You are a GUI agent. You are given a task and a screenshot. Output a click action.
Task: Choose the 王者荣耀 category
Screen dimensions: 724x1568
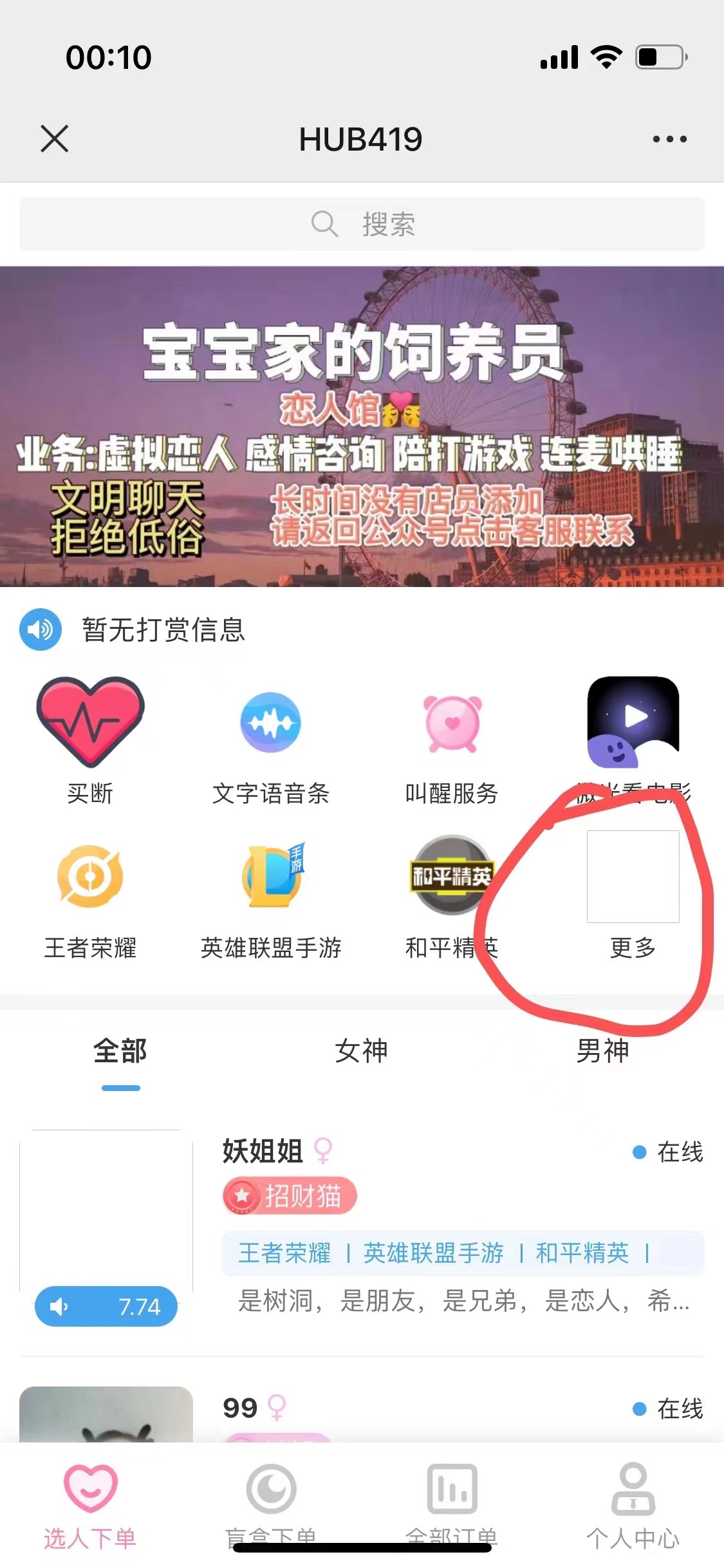pos(90,893)
